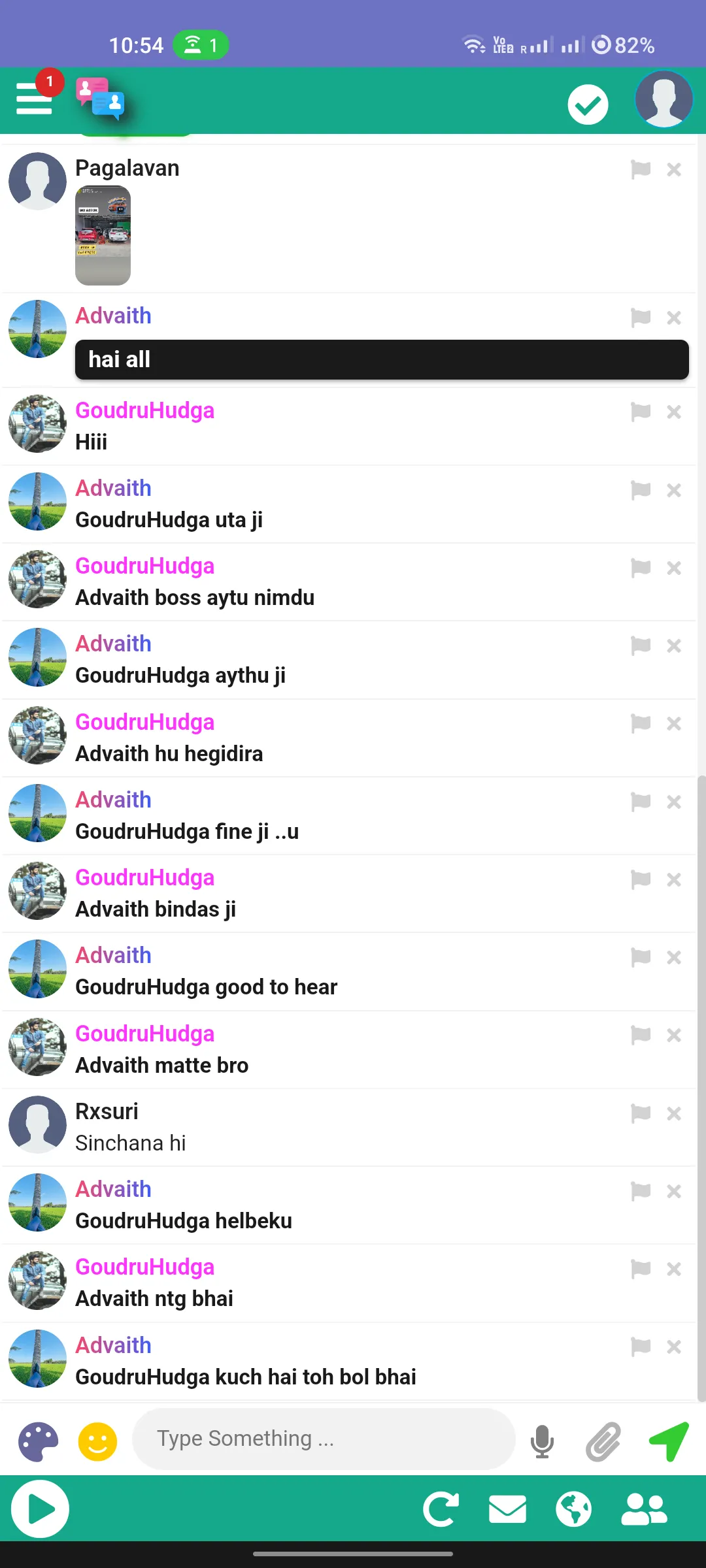Flag Rxsuri's "Sinchana hi" message
The width and height of the screenshot is (706, 1568).
pyautogui.click(x=641, y=1113)
